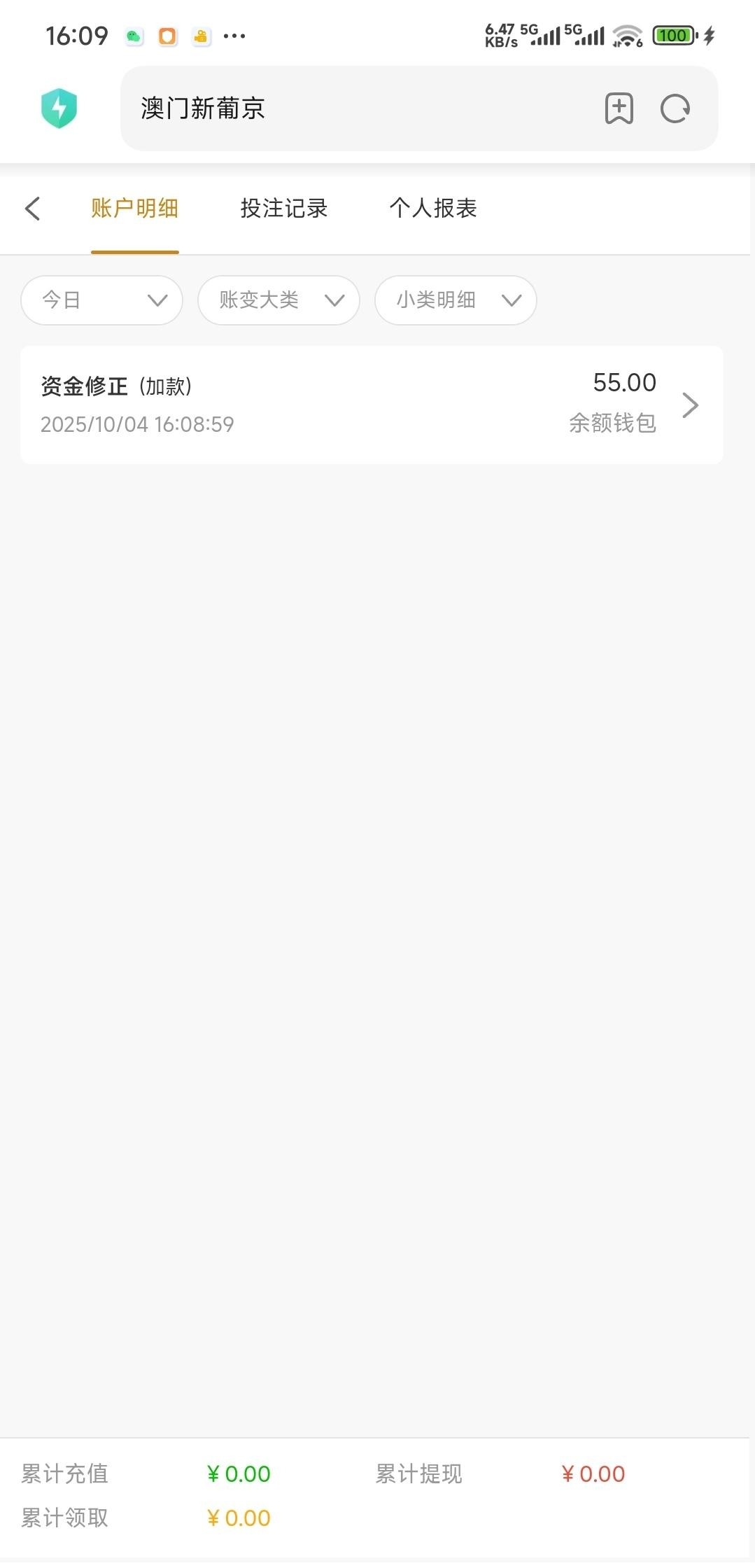
Task: Add this page to bookmarks
Action: point(619,108)
